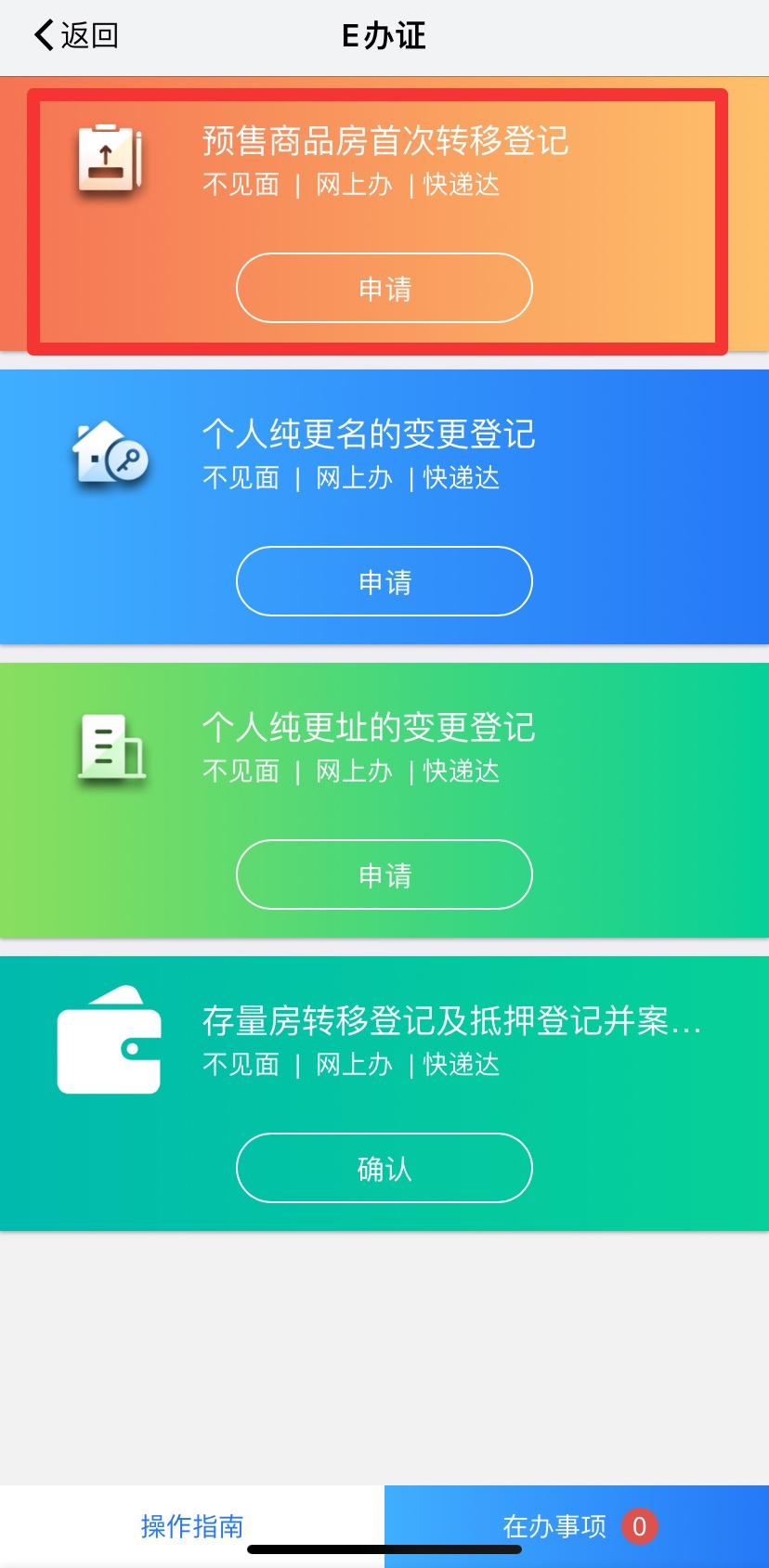Tap 申请 under 预售商品房首次转移登记
769x1568 pixels.
[384, 288]
